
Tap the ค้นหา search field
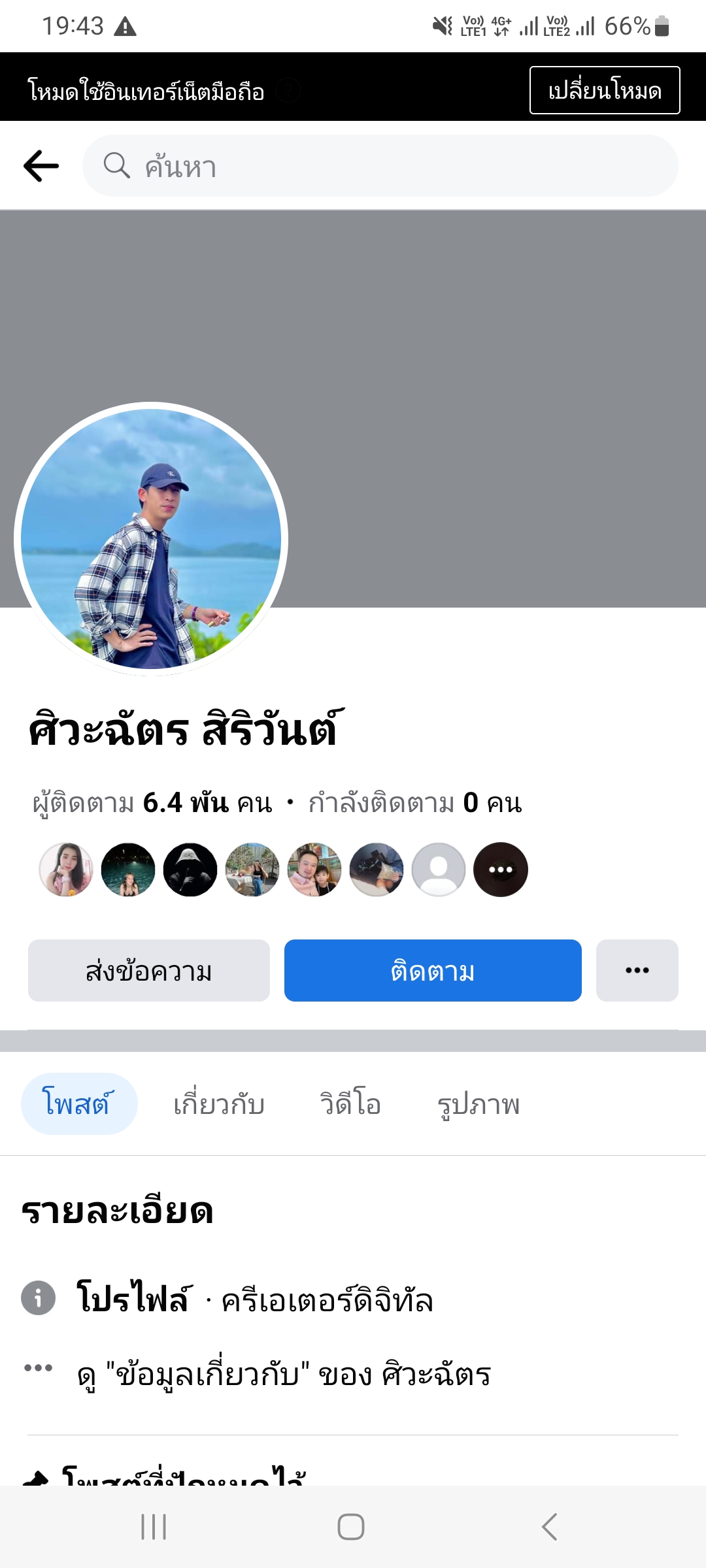(379, 166)
